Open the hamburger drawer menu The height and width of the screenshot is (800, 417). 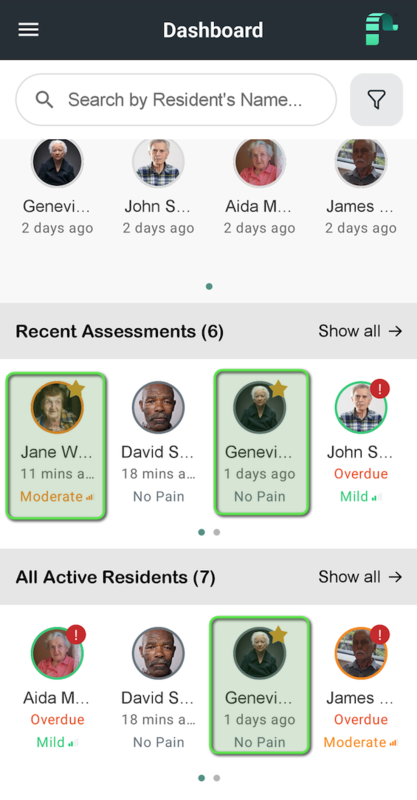click(29, 30)
